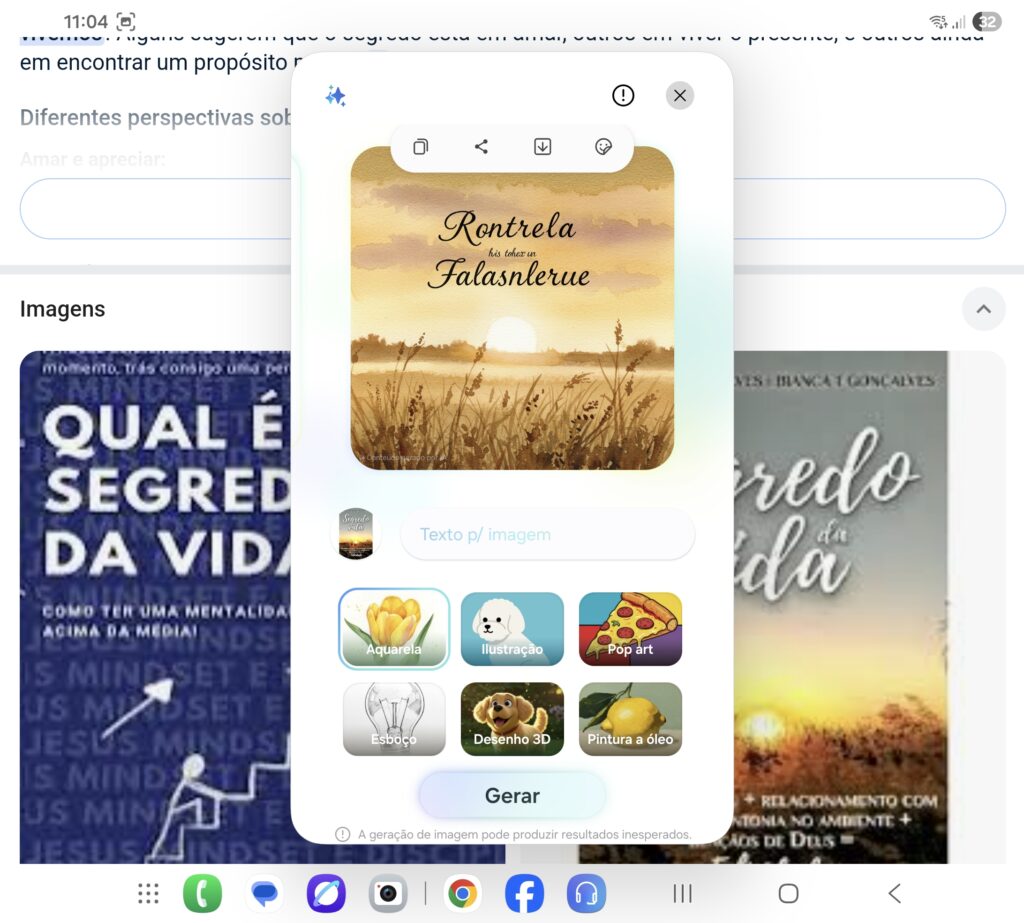This screenshot has height=923, width=1024.
Task: Share the generated image
Action: [x=481, y=147]
